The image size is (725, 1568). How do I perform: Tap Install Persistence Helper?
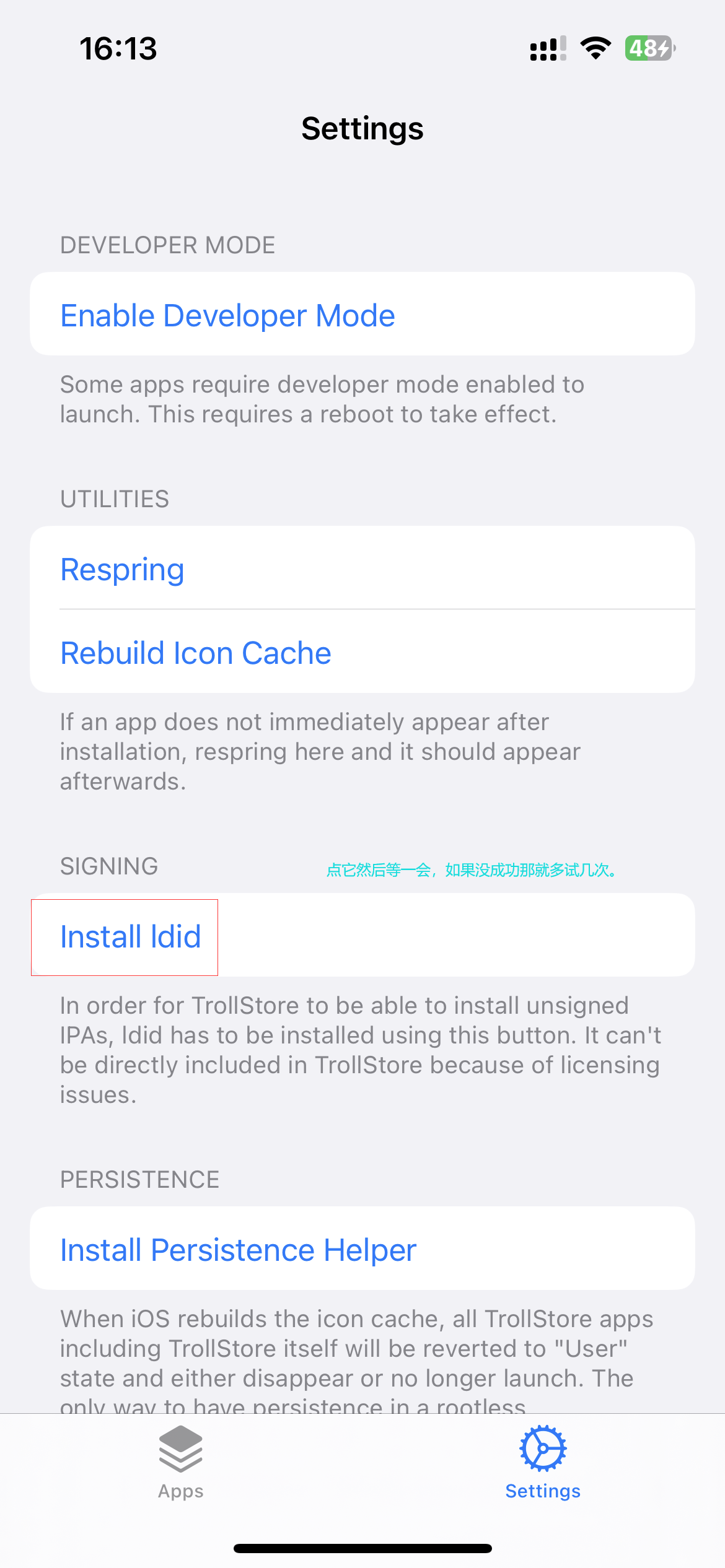pos(238,1250)
